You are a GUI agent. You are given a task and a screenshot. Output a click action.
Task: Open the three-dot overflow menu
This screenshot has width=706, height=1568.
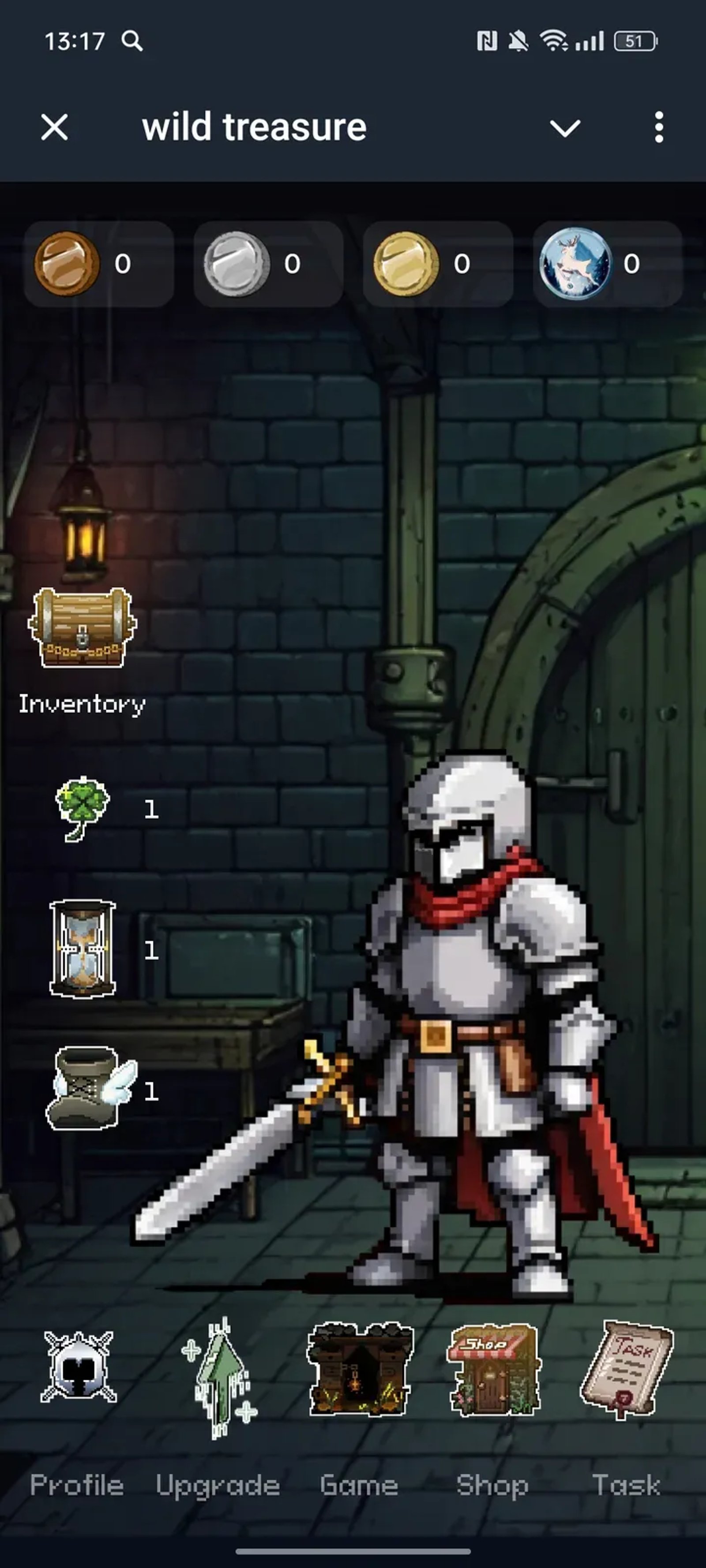pyautogui.click(x=658, y=128)
